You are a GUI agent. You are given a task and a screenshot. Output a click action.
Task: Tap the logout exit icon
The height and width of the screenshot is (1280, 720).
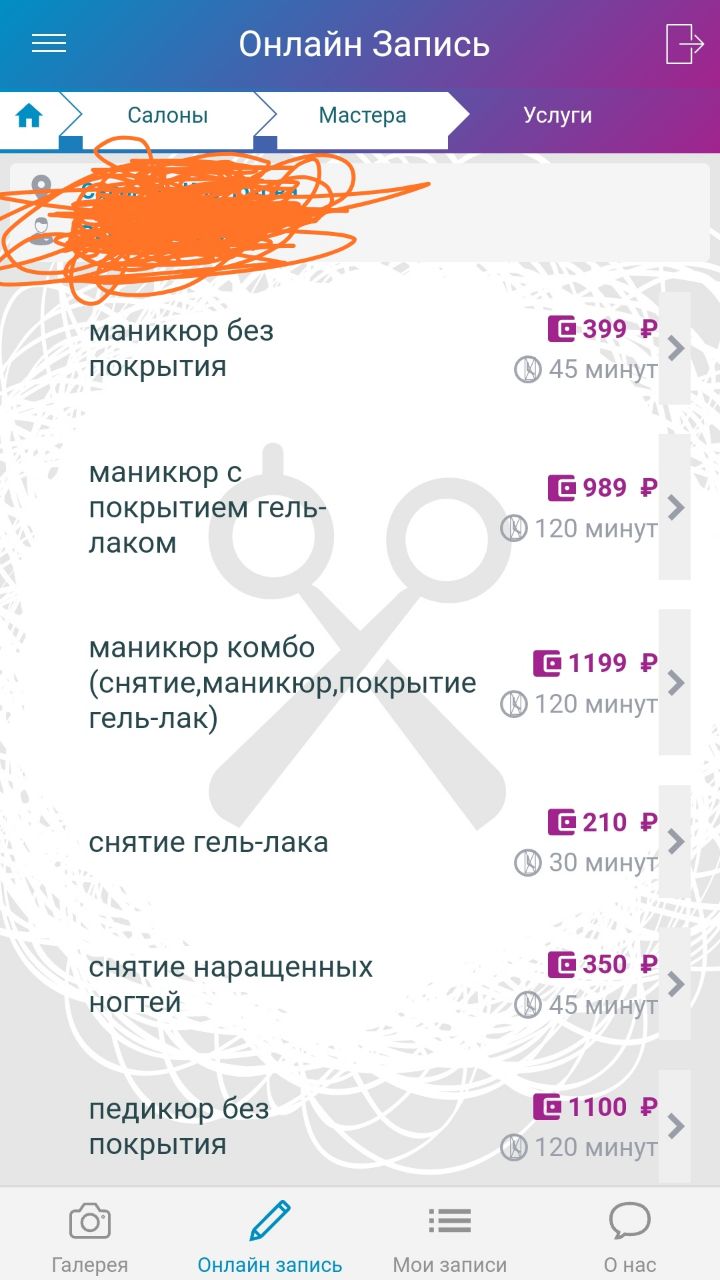(685, 45)
